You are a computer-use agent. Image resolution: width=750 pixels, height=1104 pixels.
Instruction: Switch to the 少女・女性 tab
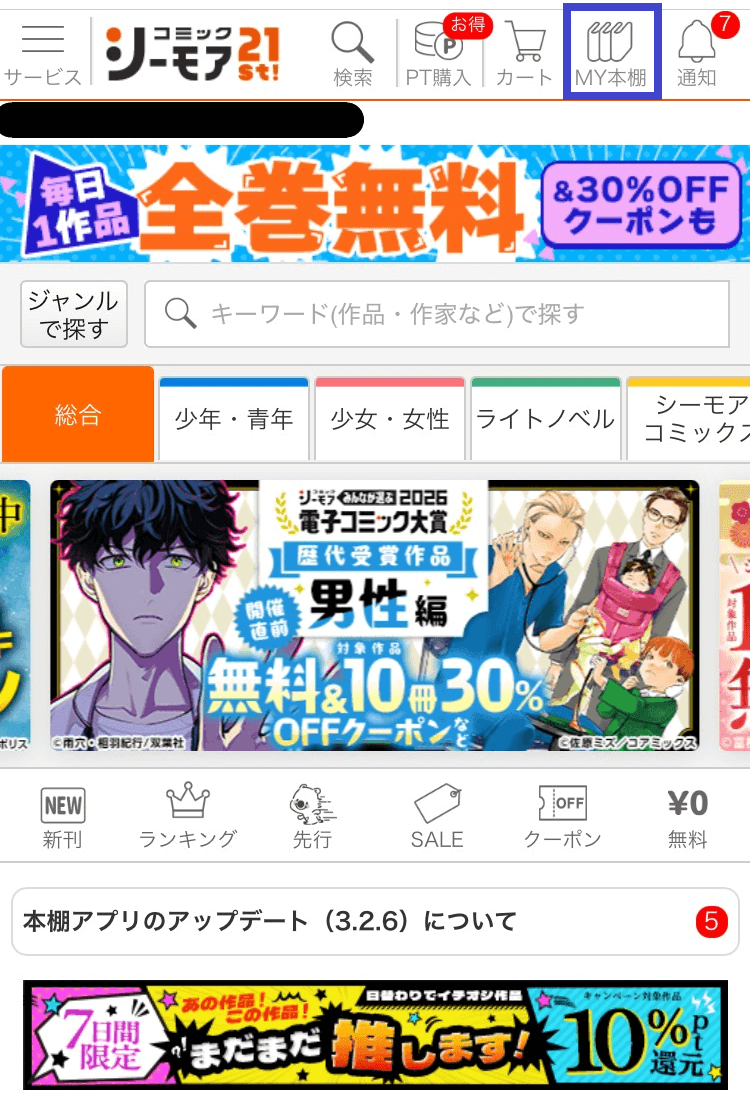click(x=390, y=419)
